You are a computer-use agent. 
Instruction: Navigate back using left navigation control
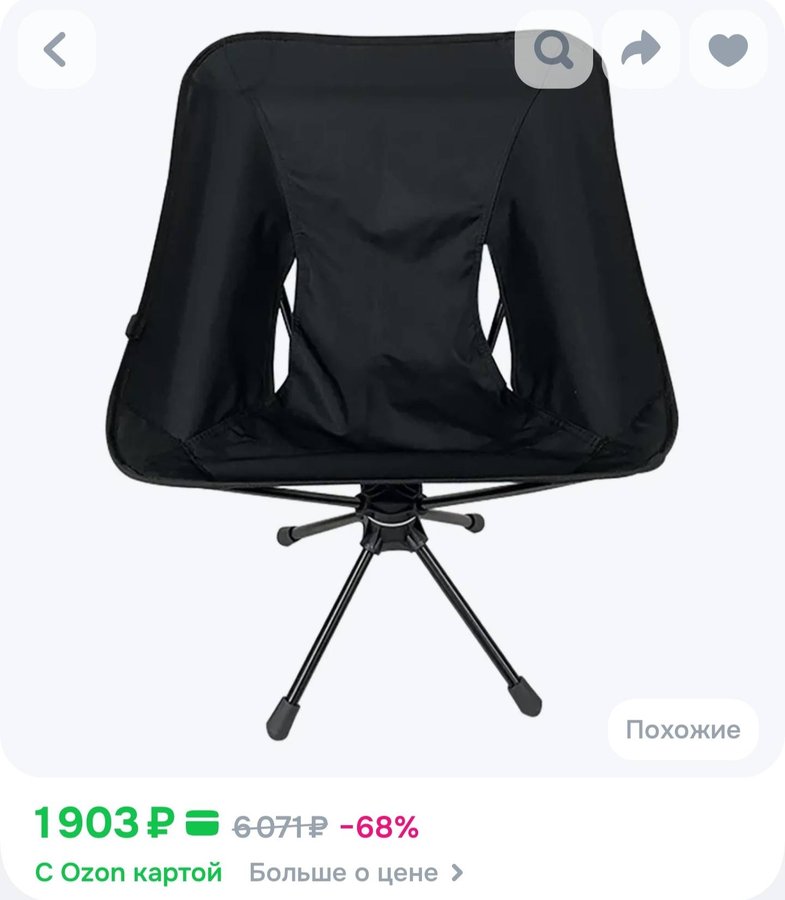tap(57, 47)
